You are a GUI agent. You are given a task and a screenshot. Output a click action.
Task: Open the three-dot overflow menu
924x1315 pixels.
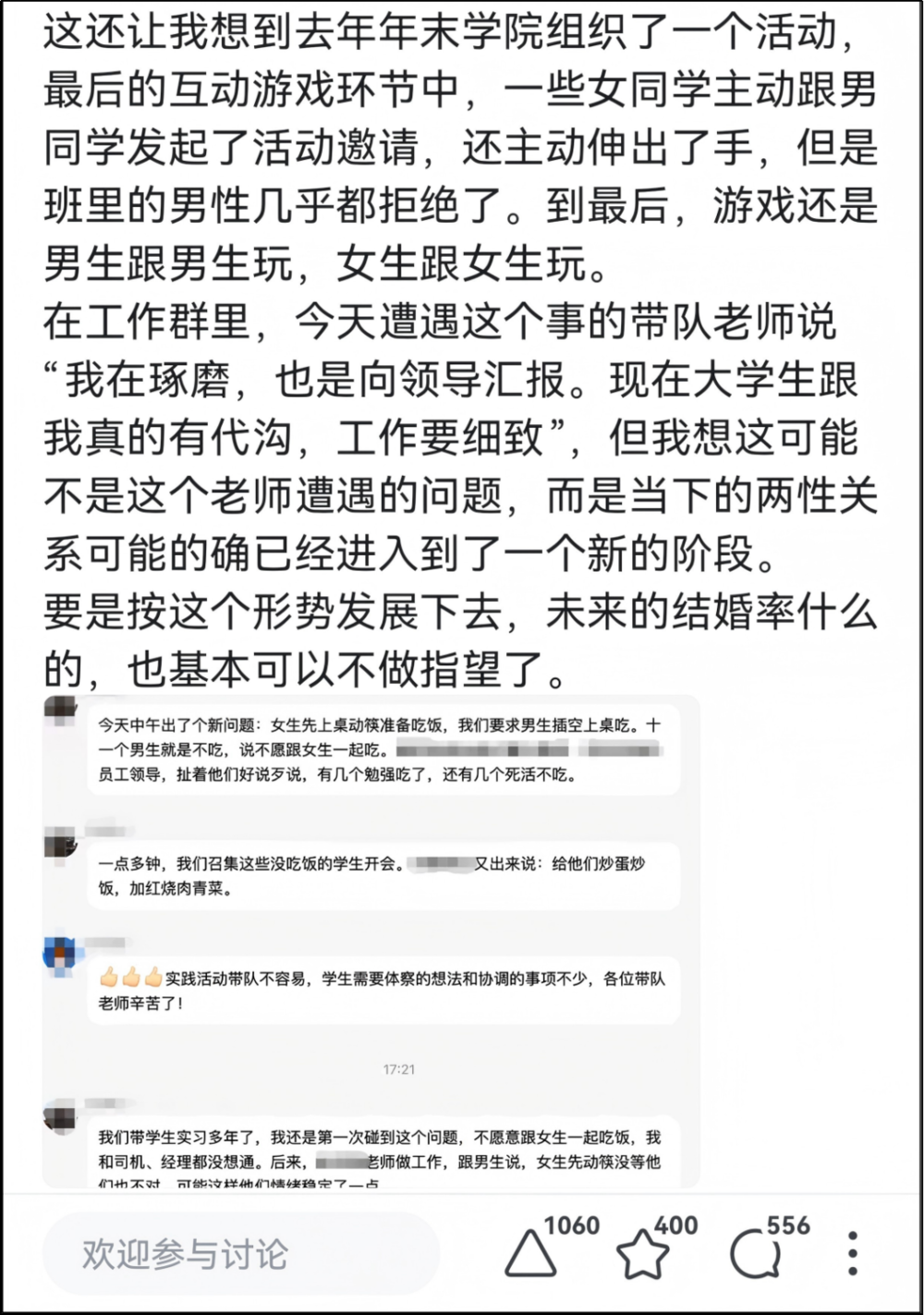[x=853, y=1254]
